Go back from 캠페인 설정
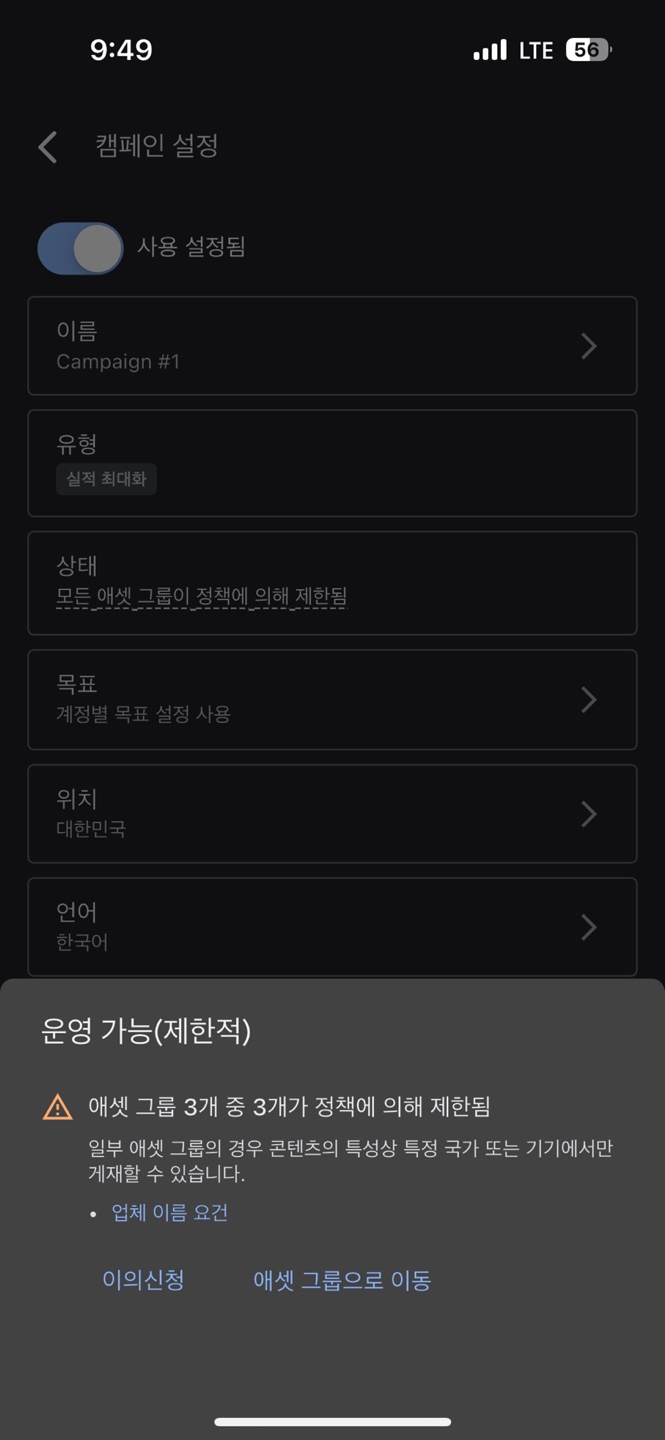This screenshot has height=1440, width=665. pos(48,147)
